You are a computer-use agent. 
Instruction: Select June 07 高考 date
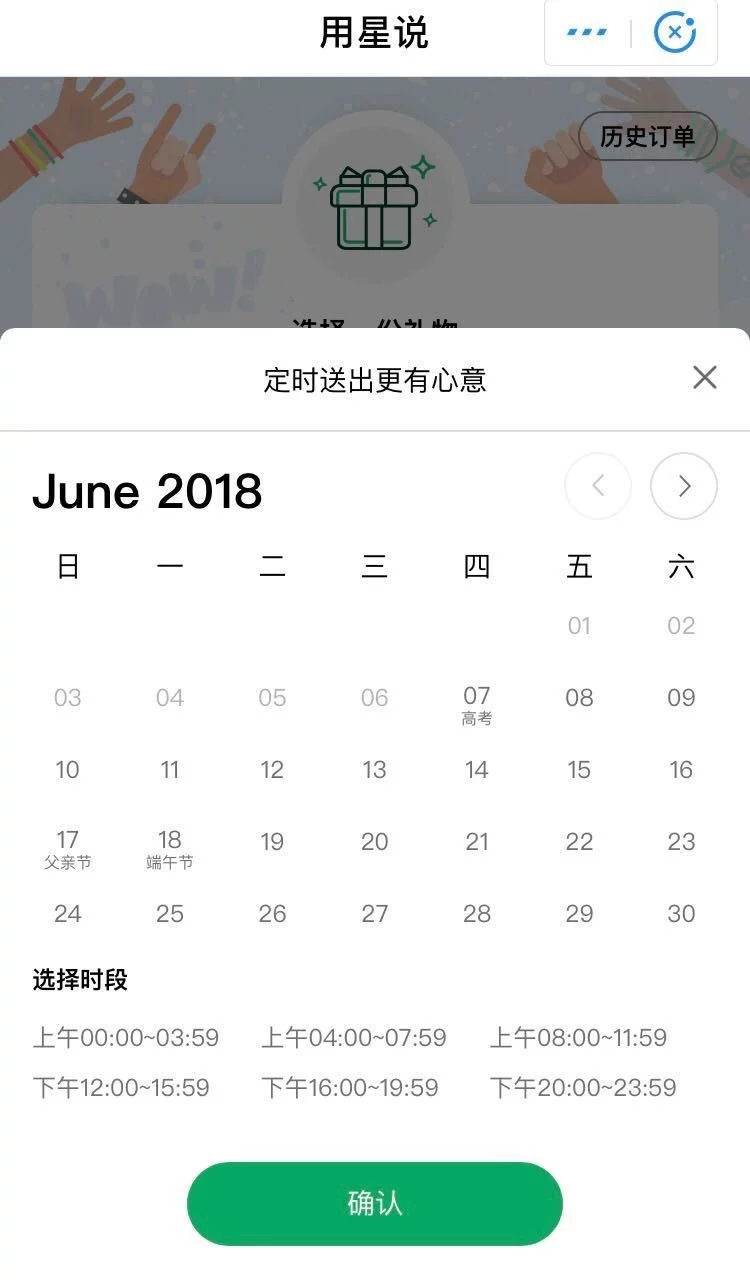[477, 703]
